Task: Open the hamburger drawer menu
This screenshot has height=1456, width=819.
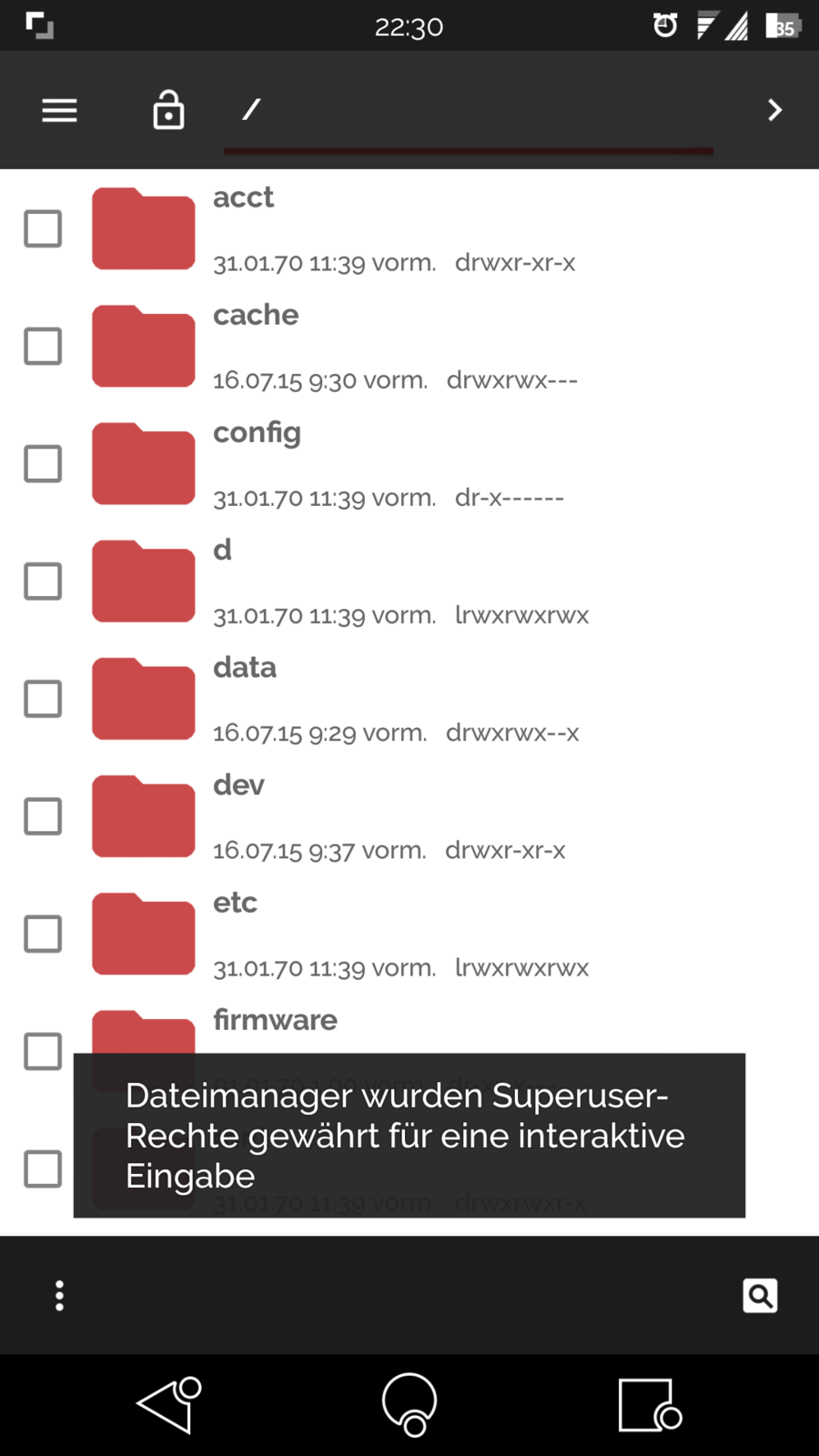Action: [59, 110]
